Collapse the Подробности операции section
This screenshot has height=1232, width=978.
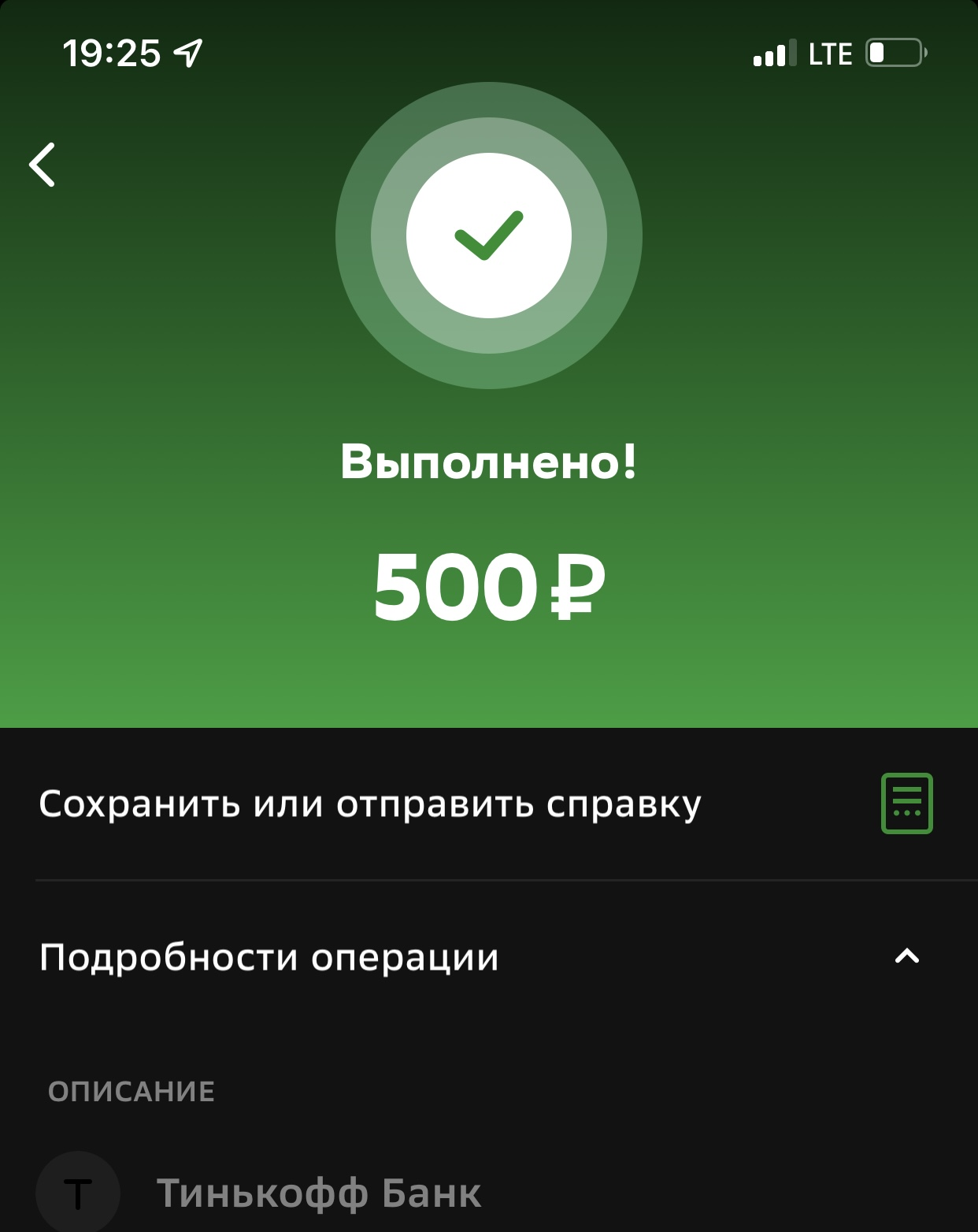tap(489, 957)
